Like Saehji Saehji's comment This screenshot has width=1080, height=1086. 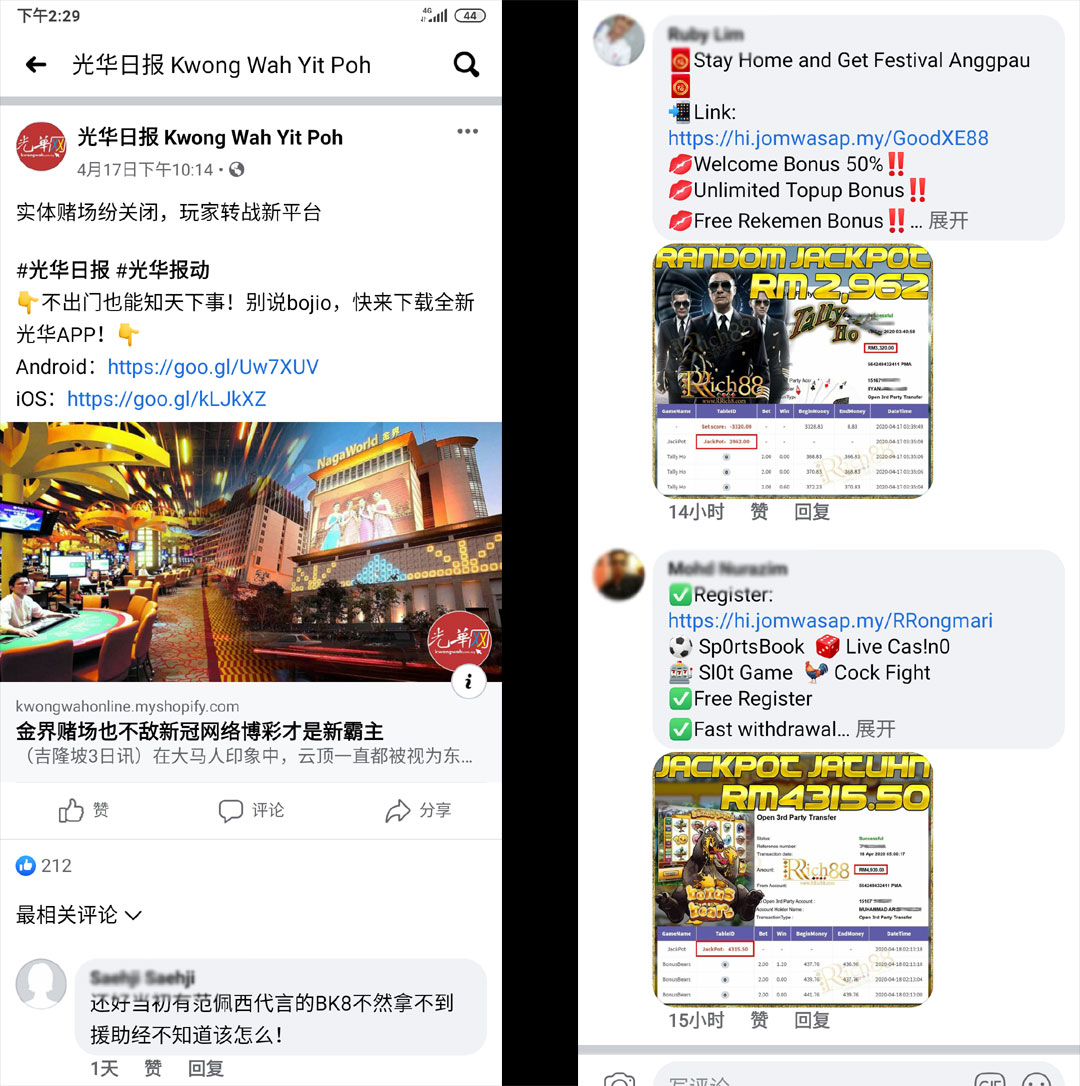pos(152,1069)
